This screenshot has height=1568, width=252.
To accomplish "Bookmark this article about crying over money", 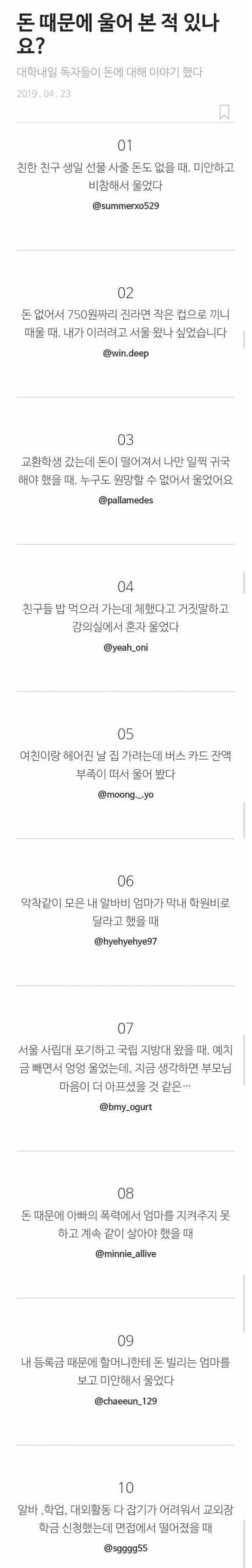I will pyautogui.click(x=224, y=112).
